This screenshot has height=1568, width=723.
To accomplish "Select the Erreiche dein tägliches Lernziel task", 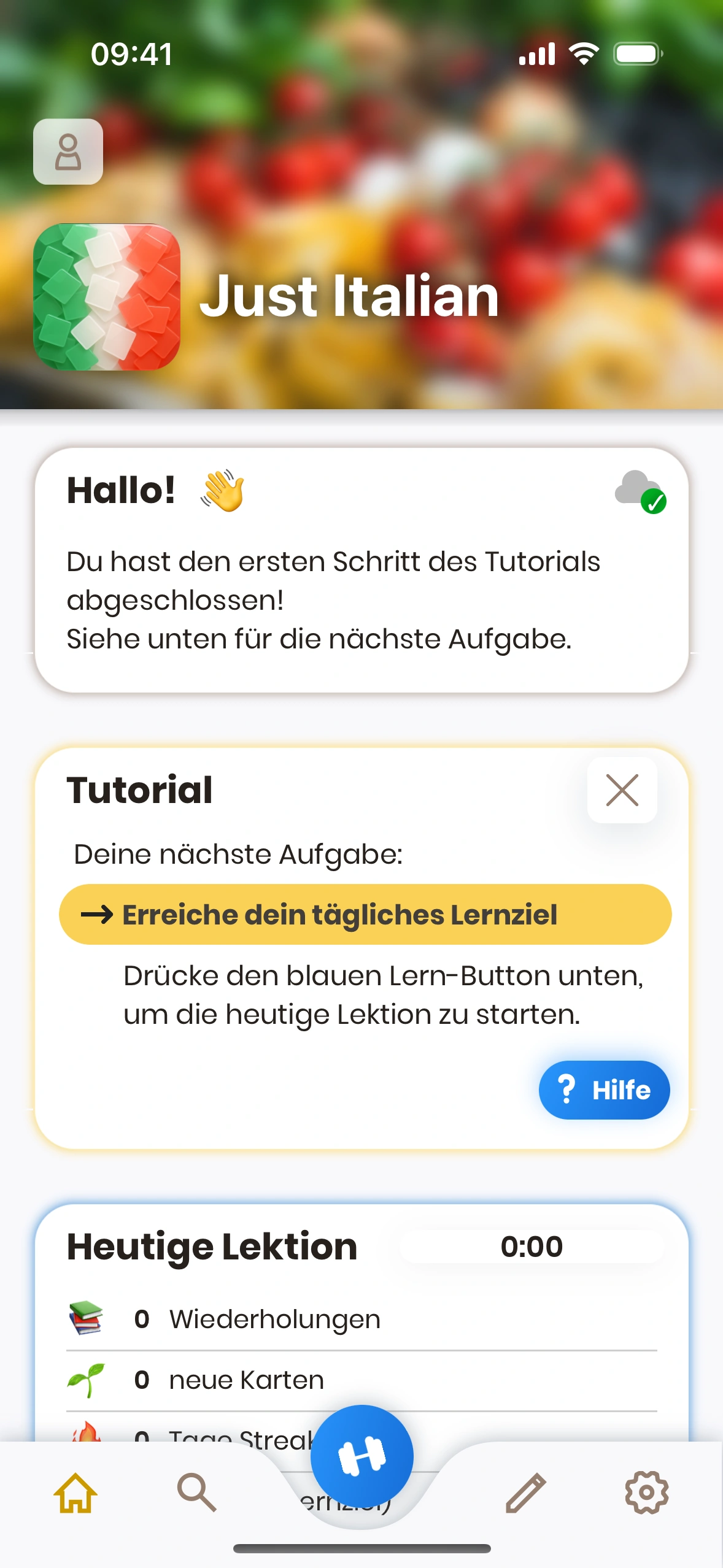I will coord(365,914).
